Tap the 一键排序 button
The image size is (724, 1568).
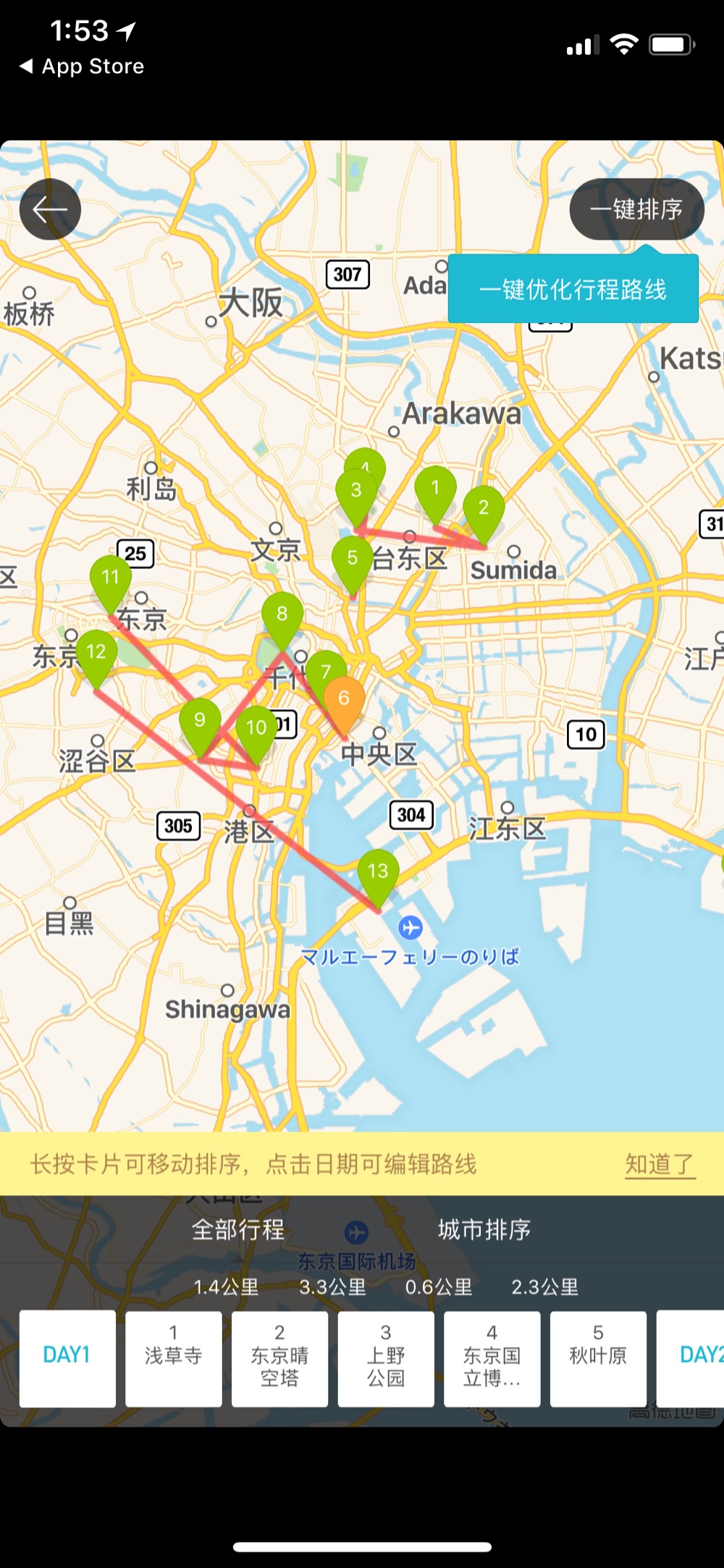point(636,209)
